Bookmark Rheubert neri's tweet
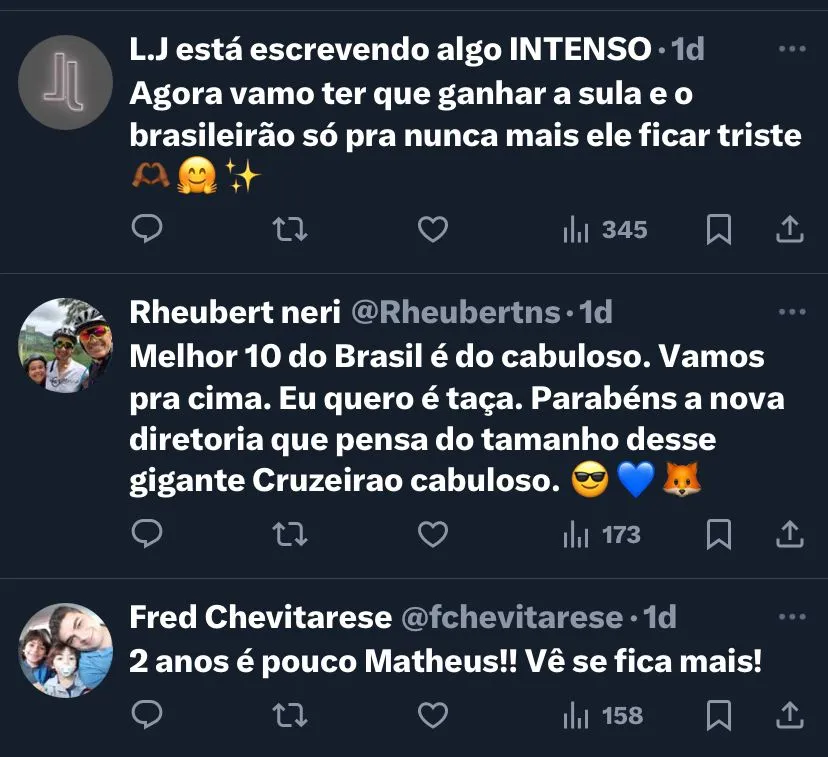 [719, 535]
